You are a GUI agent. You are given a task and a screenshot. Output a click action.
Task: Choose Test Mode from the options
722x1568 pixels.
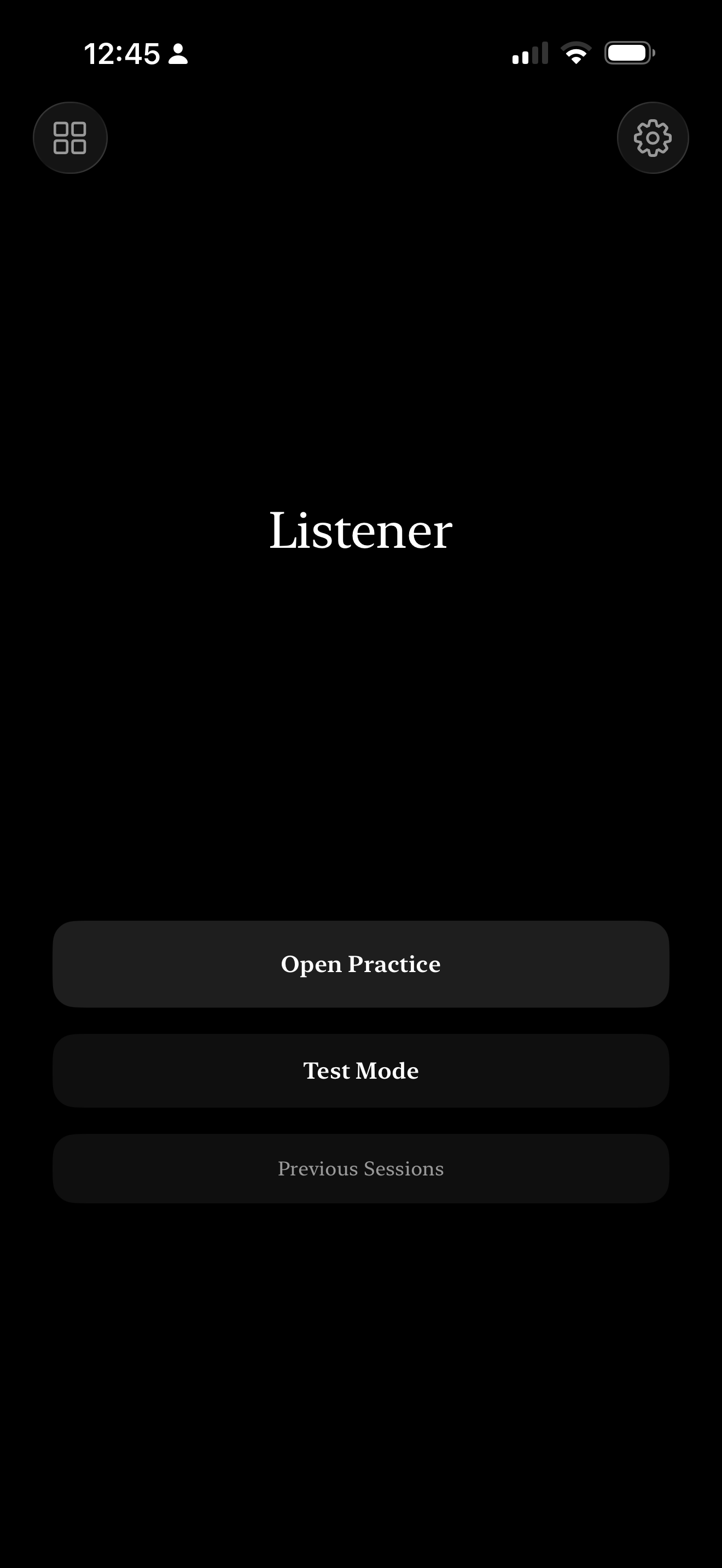[x=361, y=1070]
